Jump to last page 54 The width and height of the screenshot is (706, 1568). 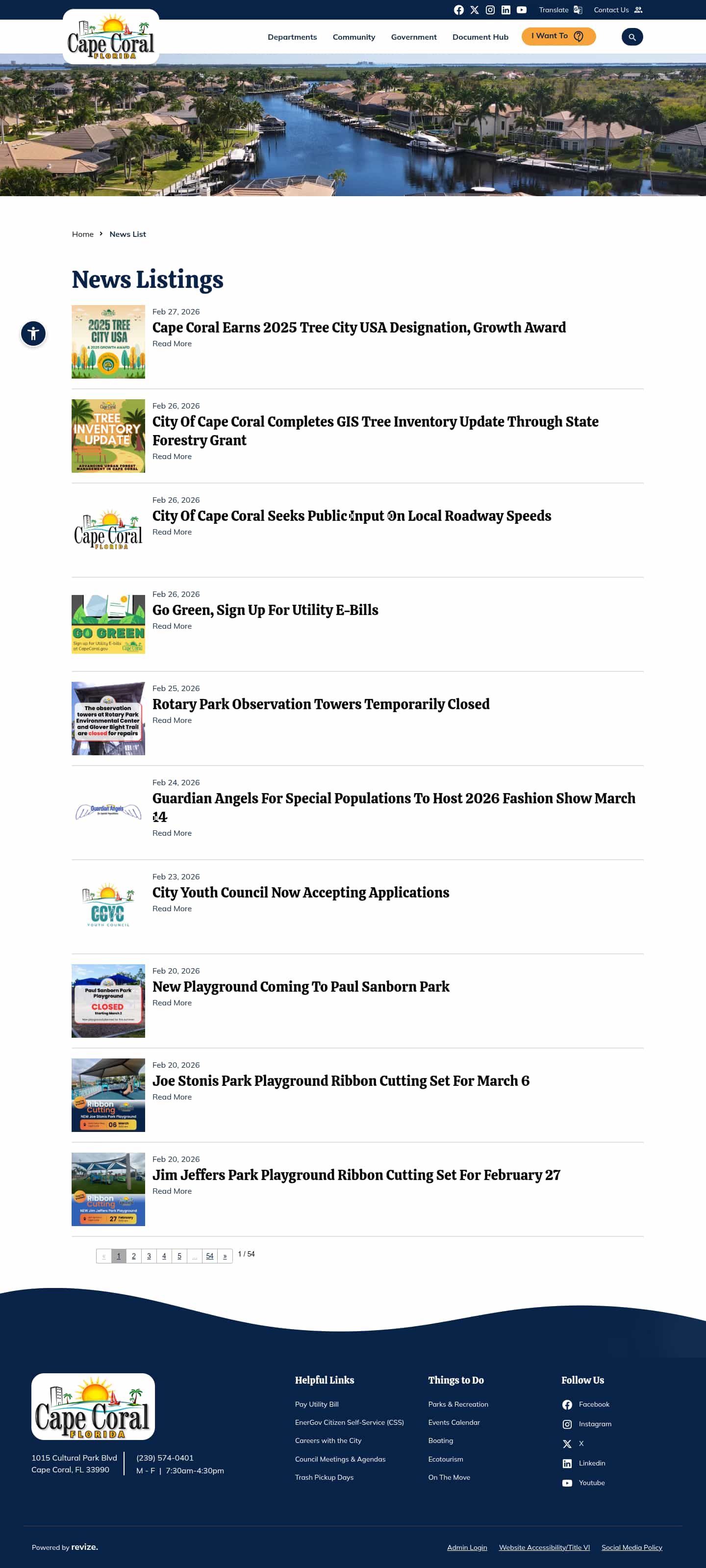tap(209, 1256)
